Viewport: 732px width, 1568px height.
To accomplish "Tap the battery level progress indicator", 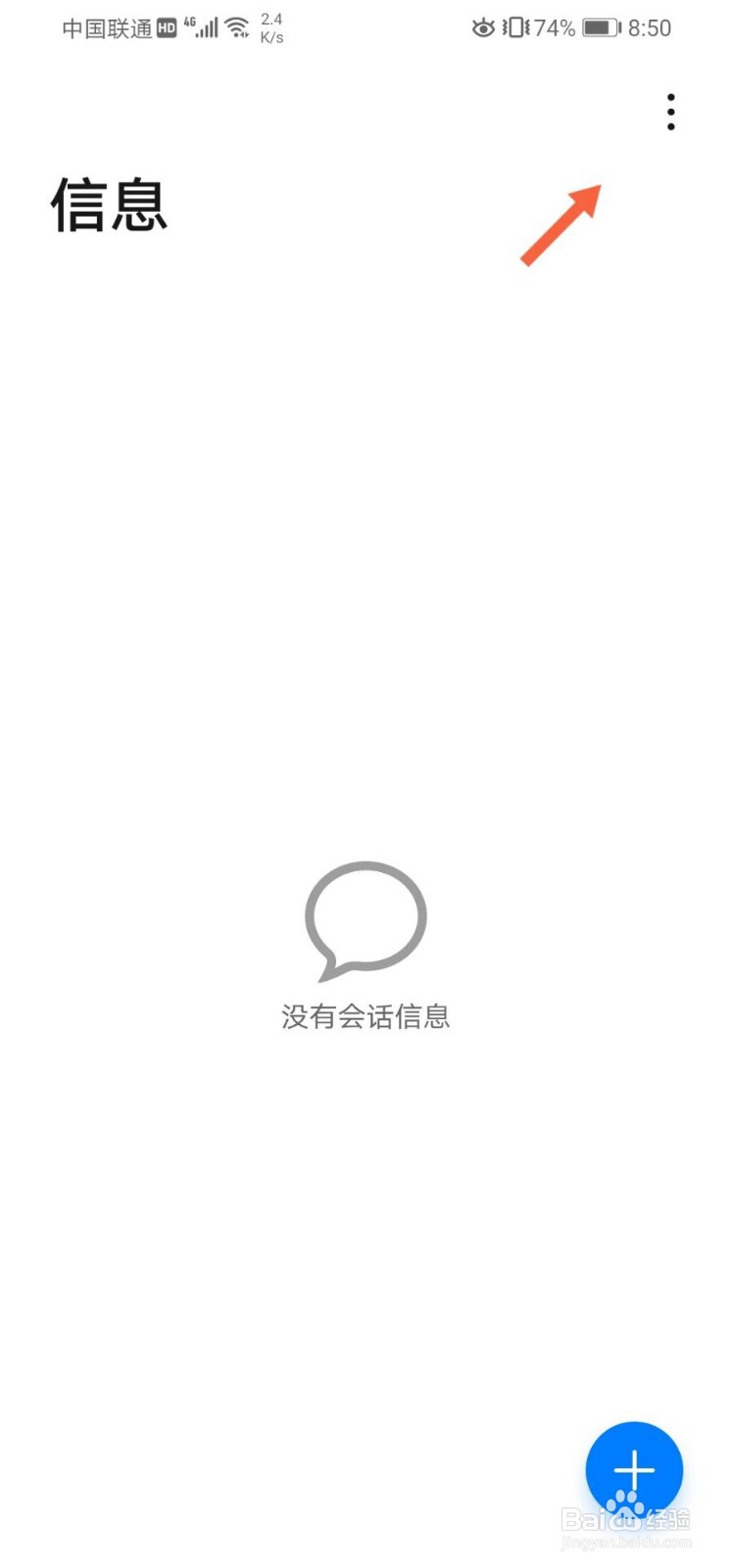I will point(599,27).
